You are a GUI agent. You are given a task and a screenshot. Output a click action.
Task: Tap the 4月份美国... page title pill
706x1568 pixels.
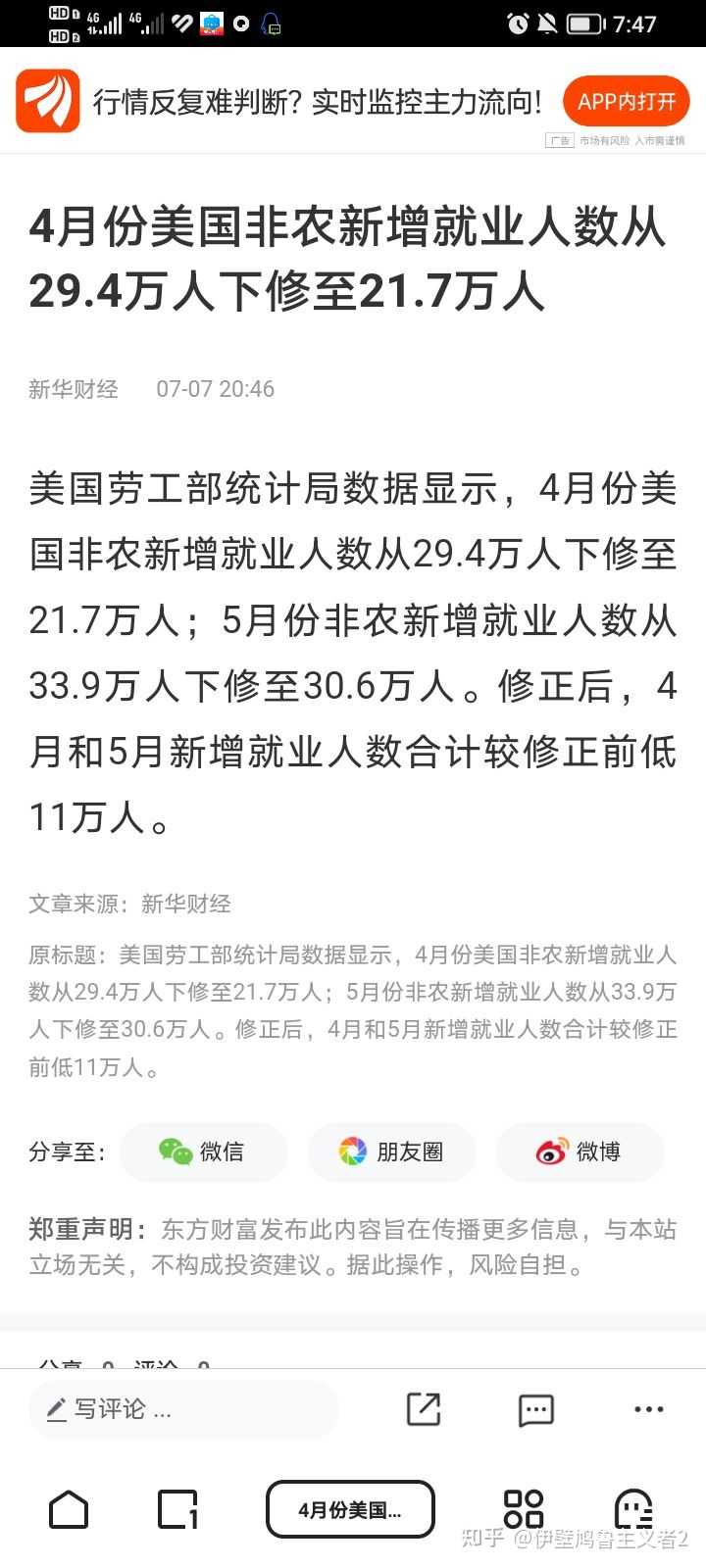pyautogui.click(x=350, y=1509)
